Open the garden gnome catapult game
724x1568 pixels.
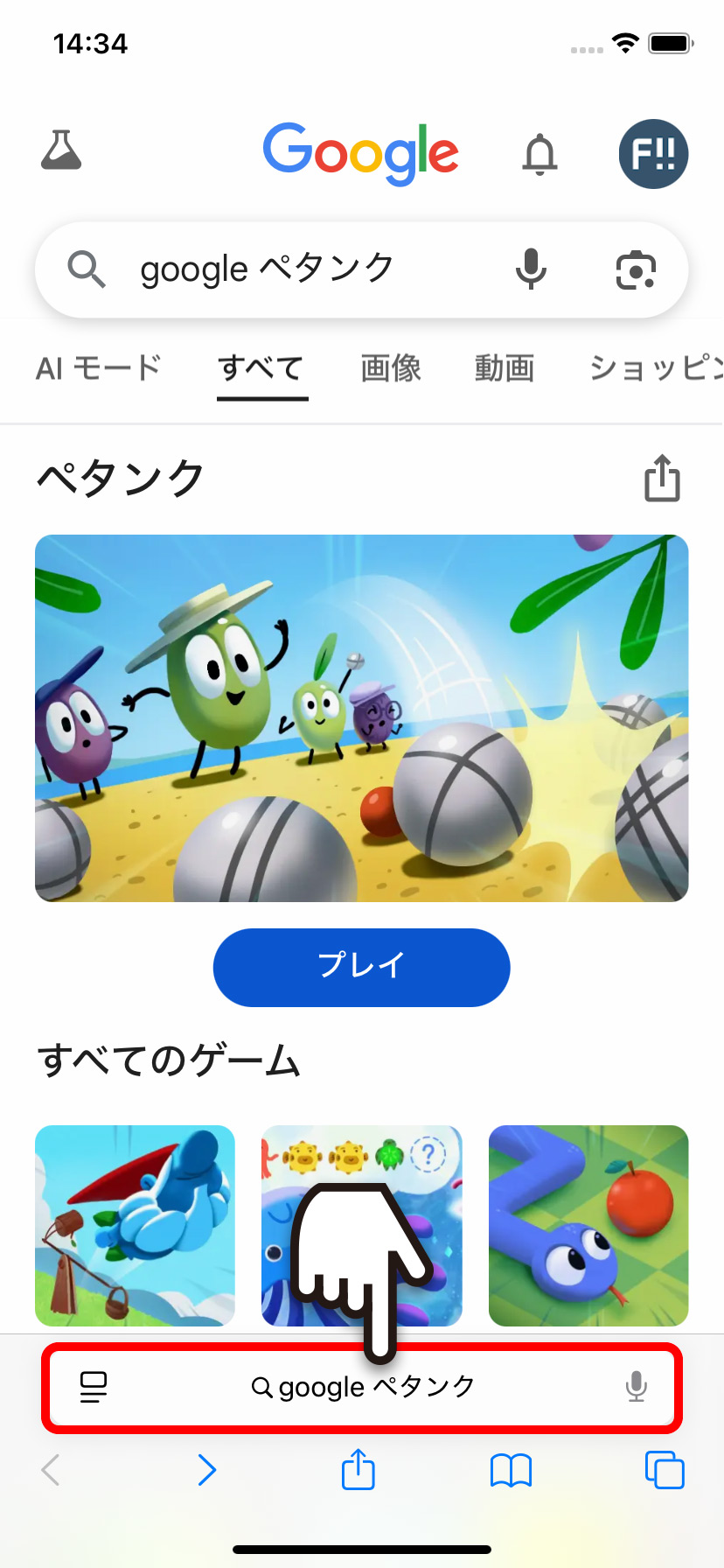pos(135,1225)
